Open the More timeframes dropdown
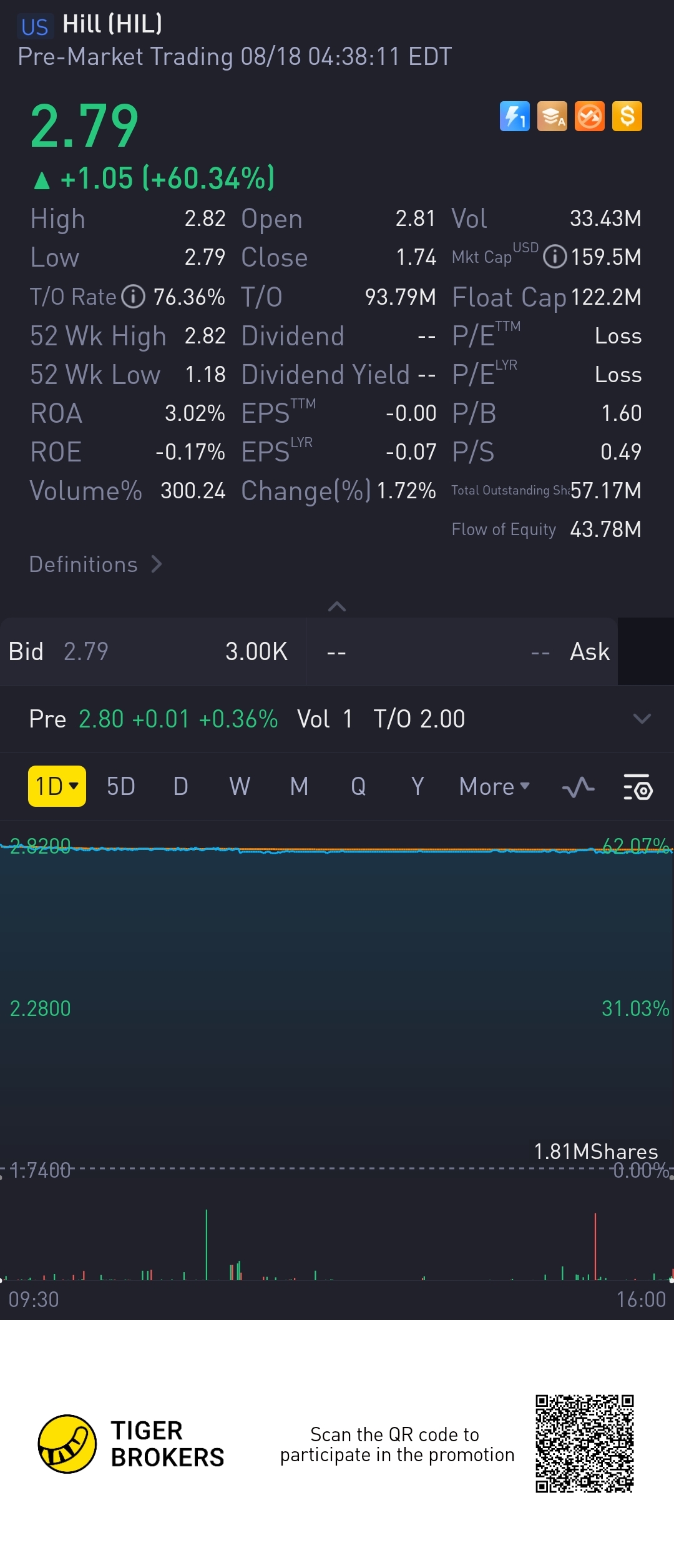This screenshot has width=674, height=1568. click(x=494, y=786)
